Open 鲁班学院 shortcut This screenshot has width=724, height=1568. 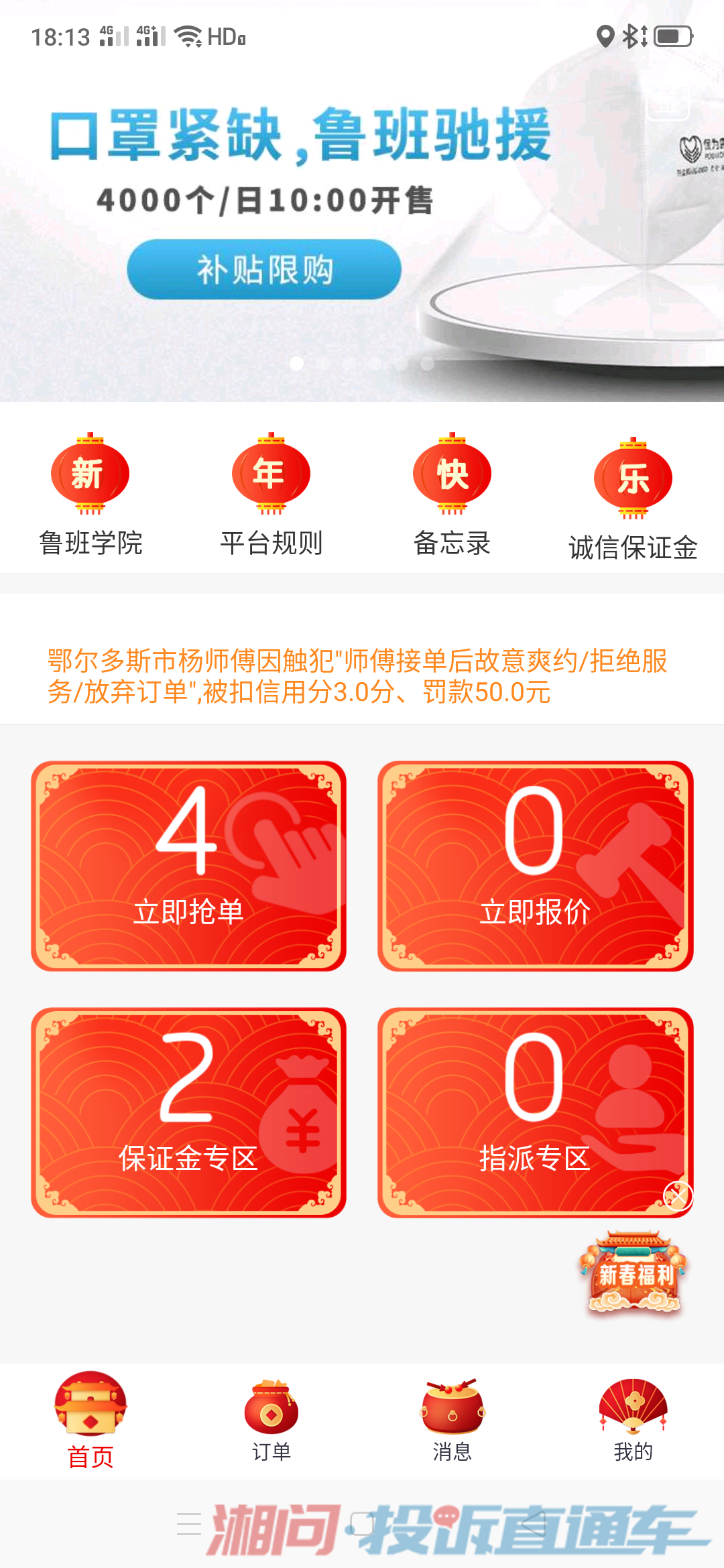pos(90,496)
